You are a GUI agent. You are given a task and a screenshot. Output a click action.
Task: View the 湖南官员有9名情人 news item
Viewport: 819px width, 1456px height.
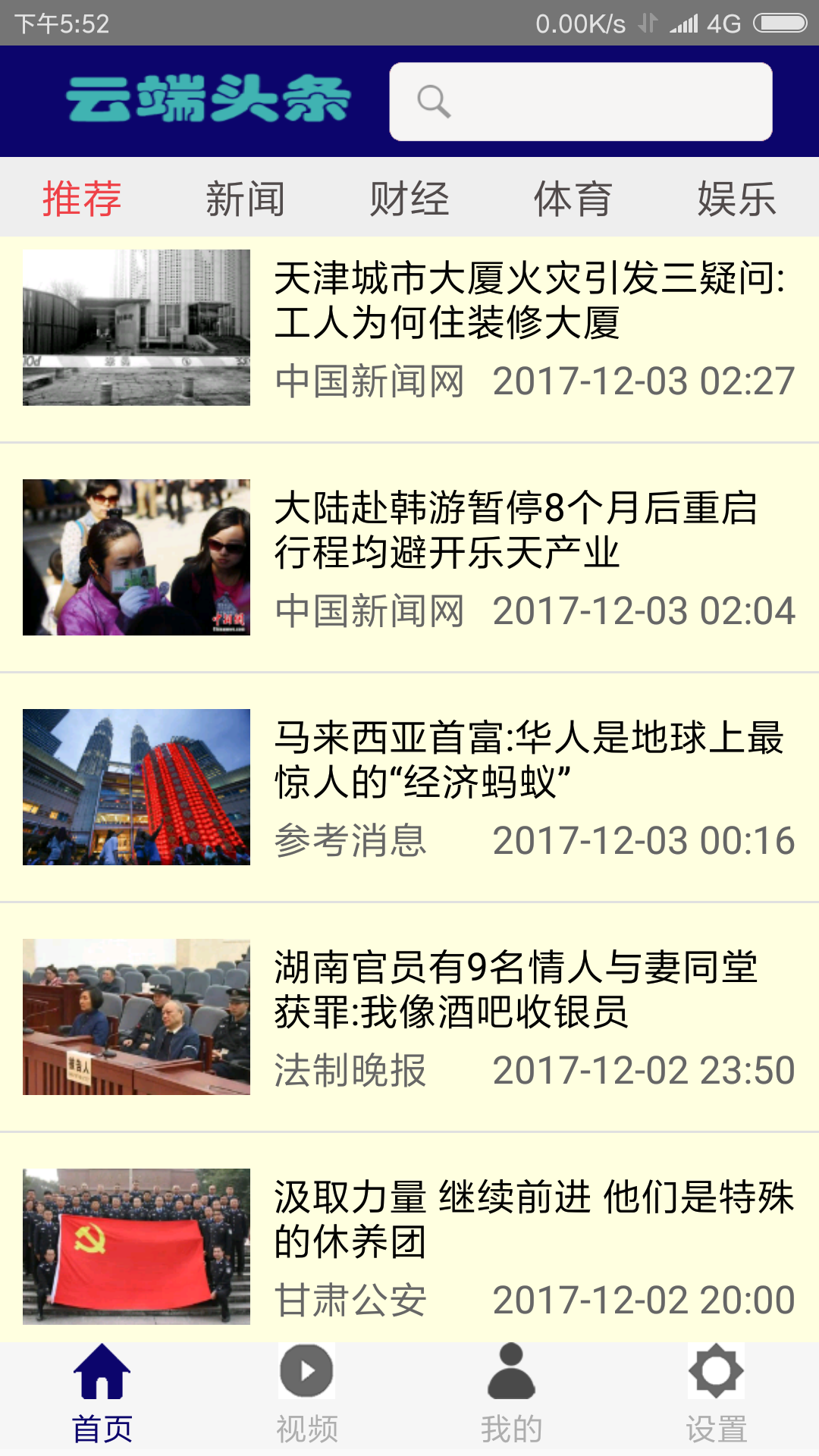coord(516,990)
